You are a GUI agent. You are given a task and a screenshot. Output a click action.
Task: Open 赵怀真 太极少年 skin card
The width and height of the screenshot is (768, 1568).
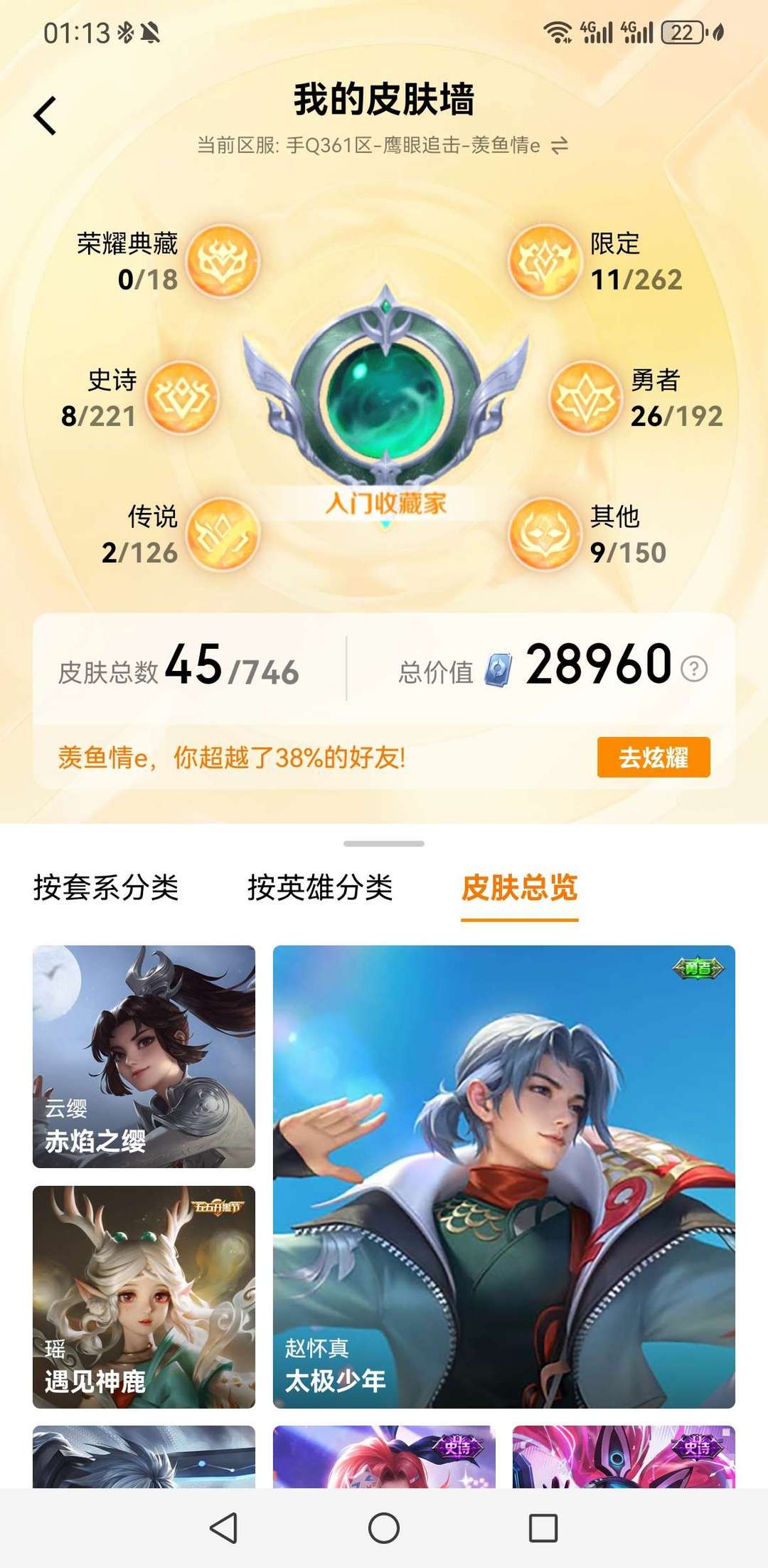coord(503,1176)
